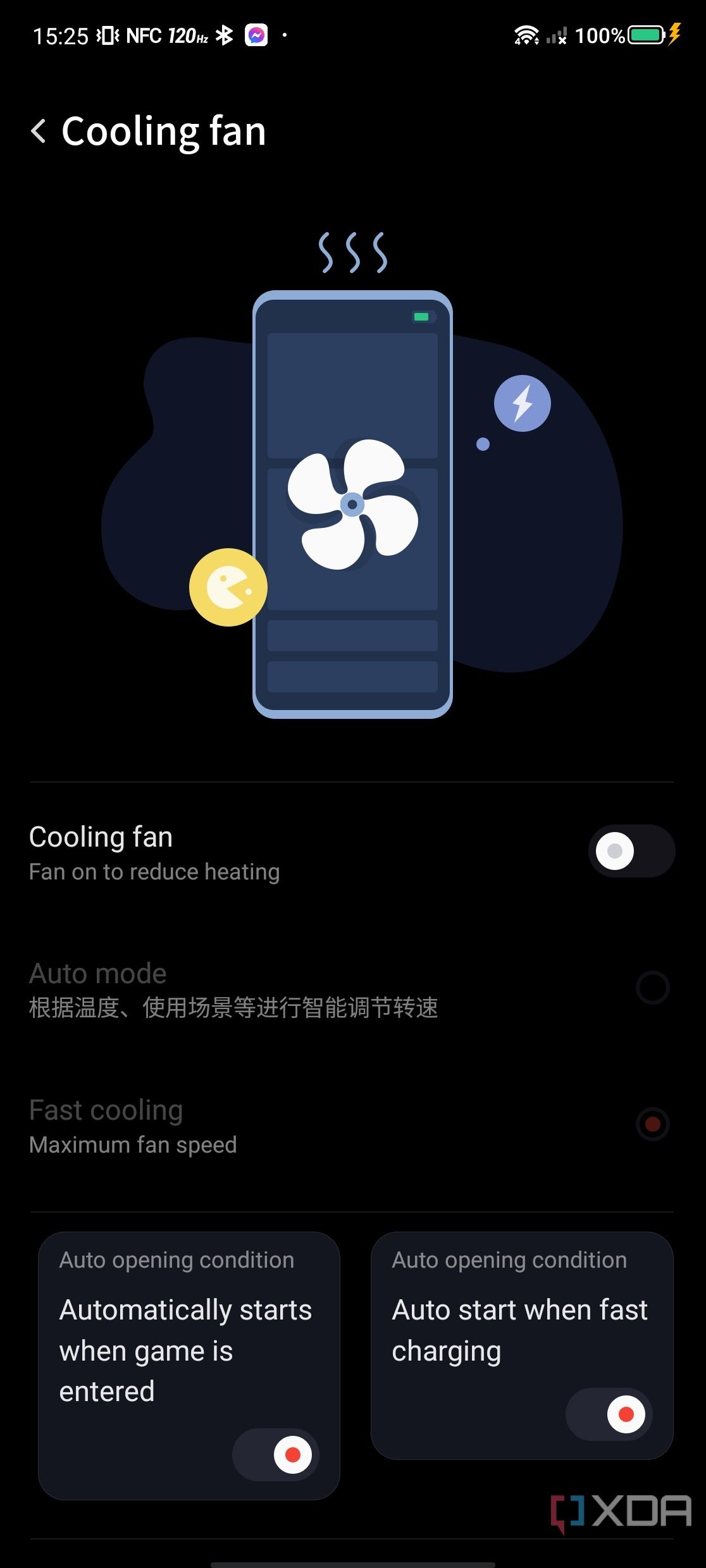The width and height of the screenshot is (706, 1568).
Task: Turn on the Cooling fan switch
Action: 631,851
